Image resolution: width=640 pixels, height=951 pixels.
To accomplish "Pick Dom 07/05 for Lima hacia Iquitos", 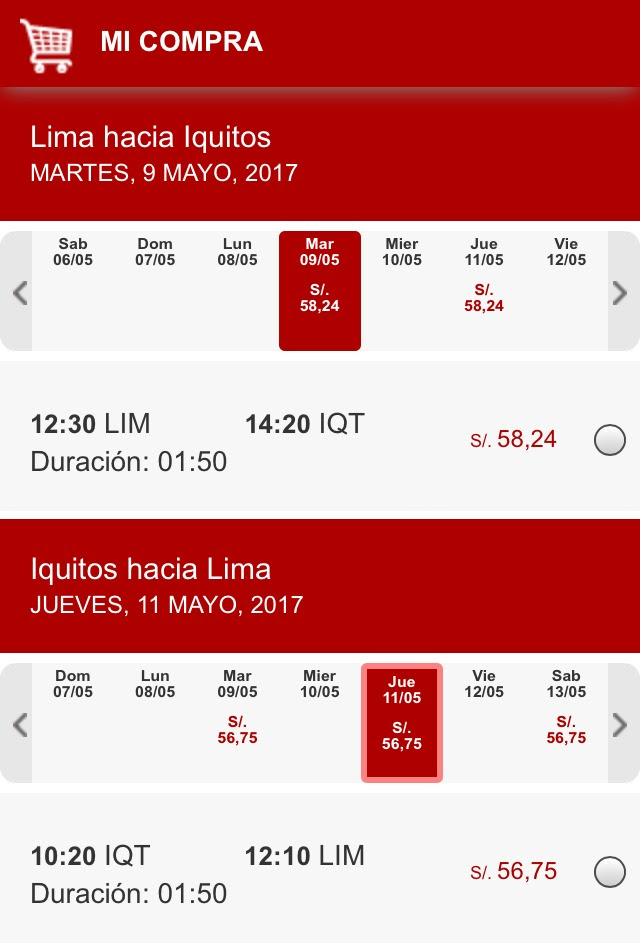I will [x=155, y=290].
